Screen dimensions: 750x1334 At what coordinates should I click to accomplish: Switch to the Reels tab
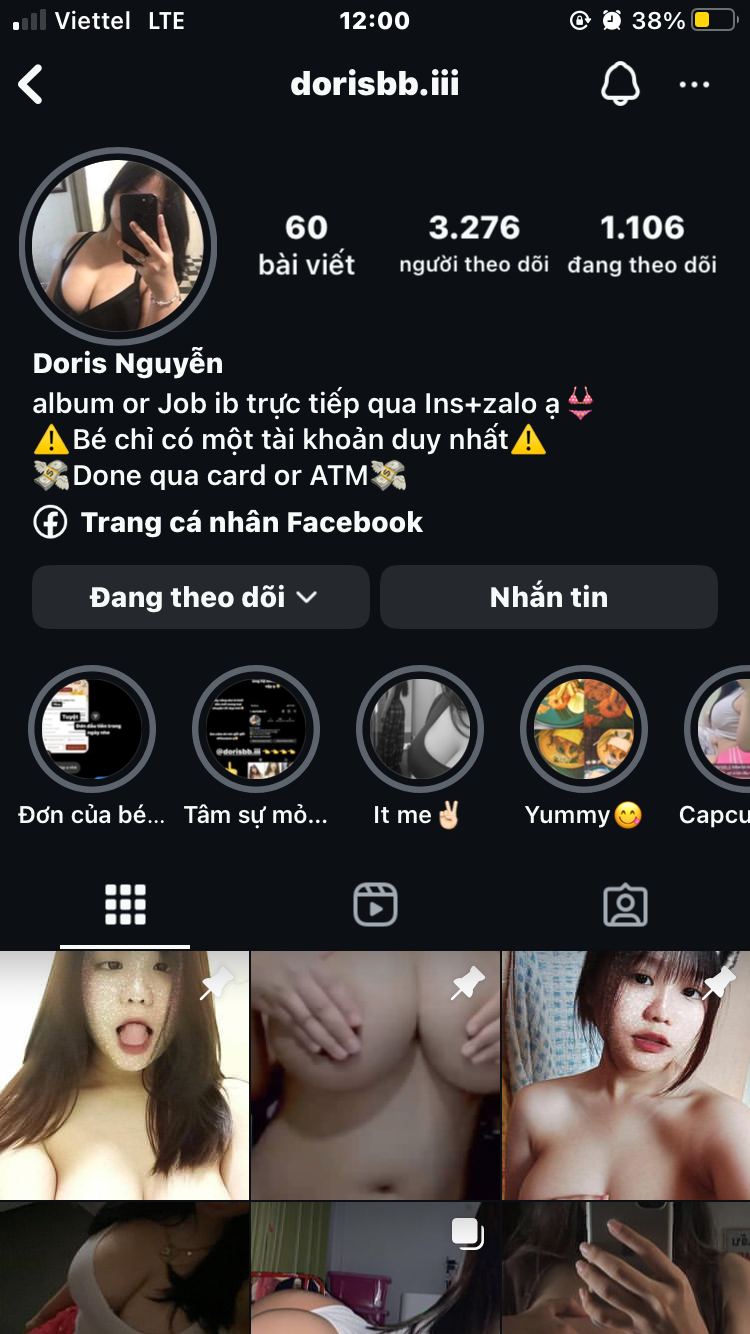[x=375, y=905]
